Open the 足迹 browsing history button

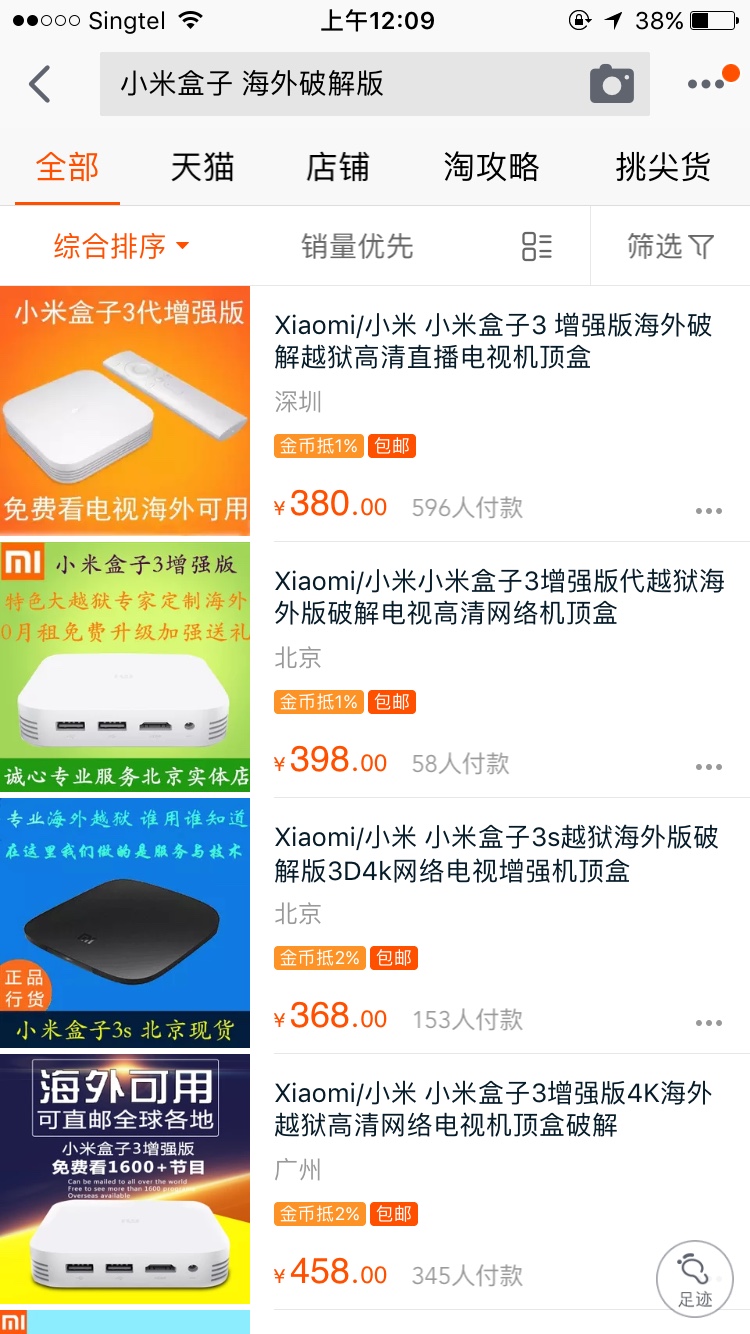tap(695, 1279)
